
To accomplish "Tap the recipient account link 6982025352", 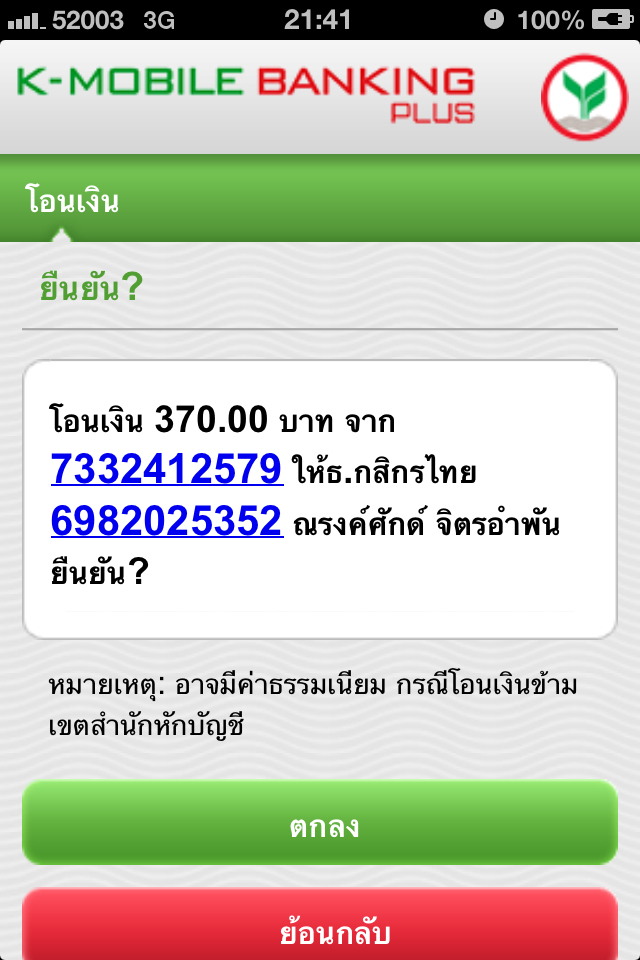I will (x=167, y=521).
